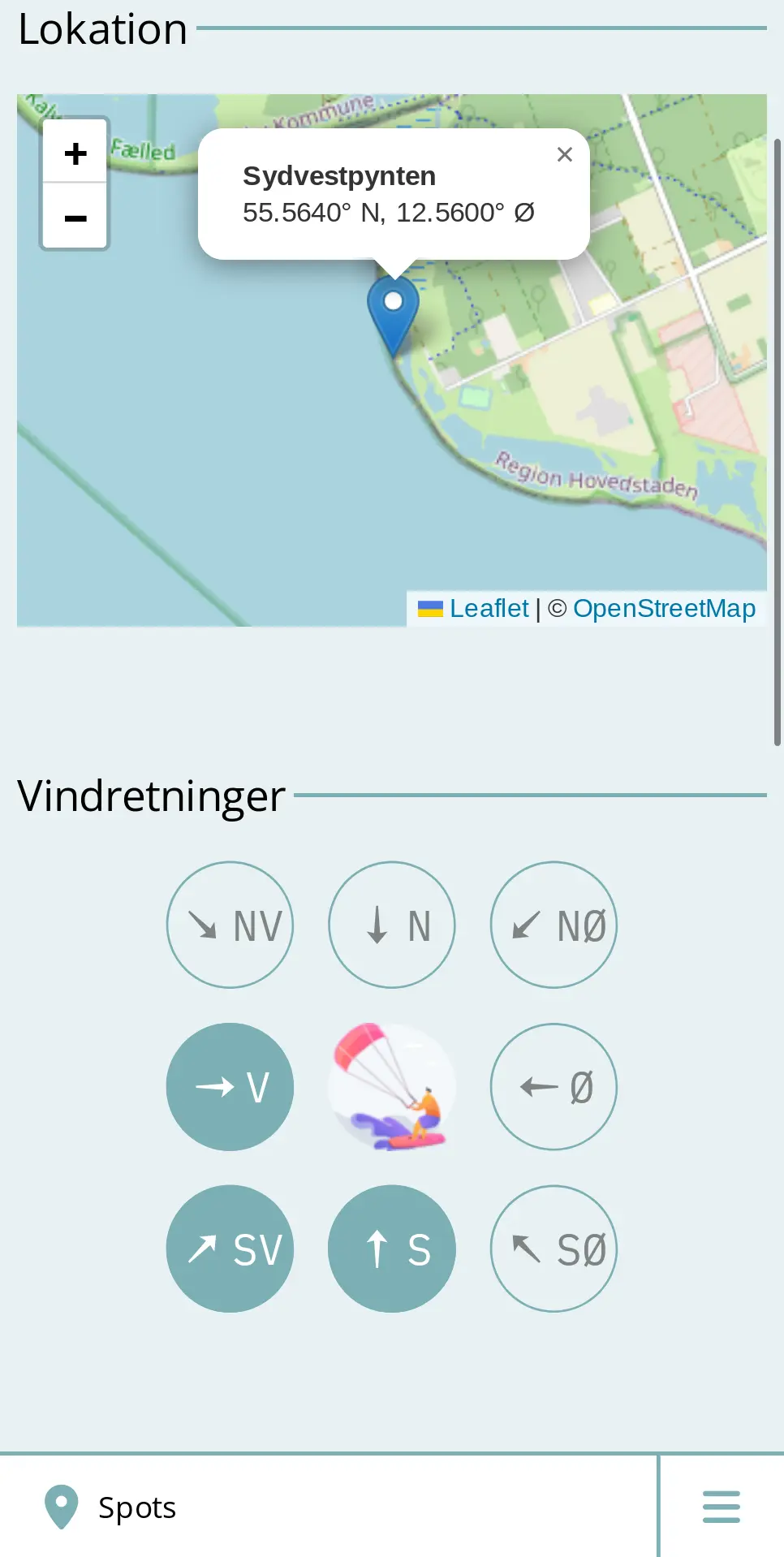This screenshot has height=1557, width=784.
Task: Select the NV wind direction
Action: tap(230, 925)
